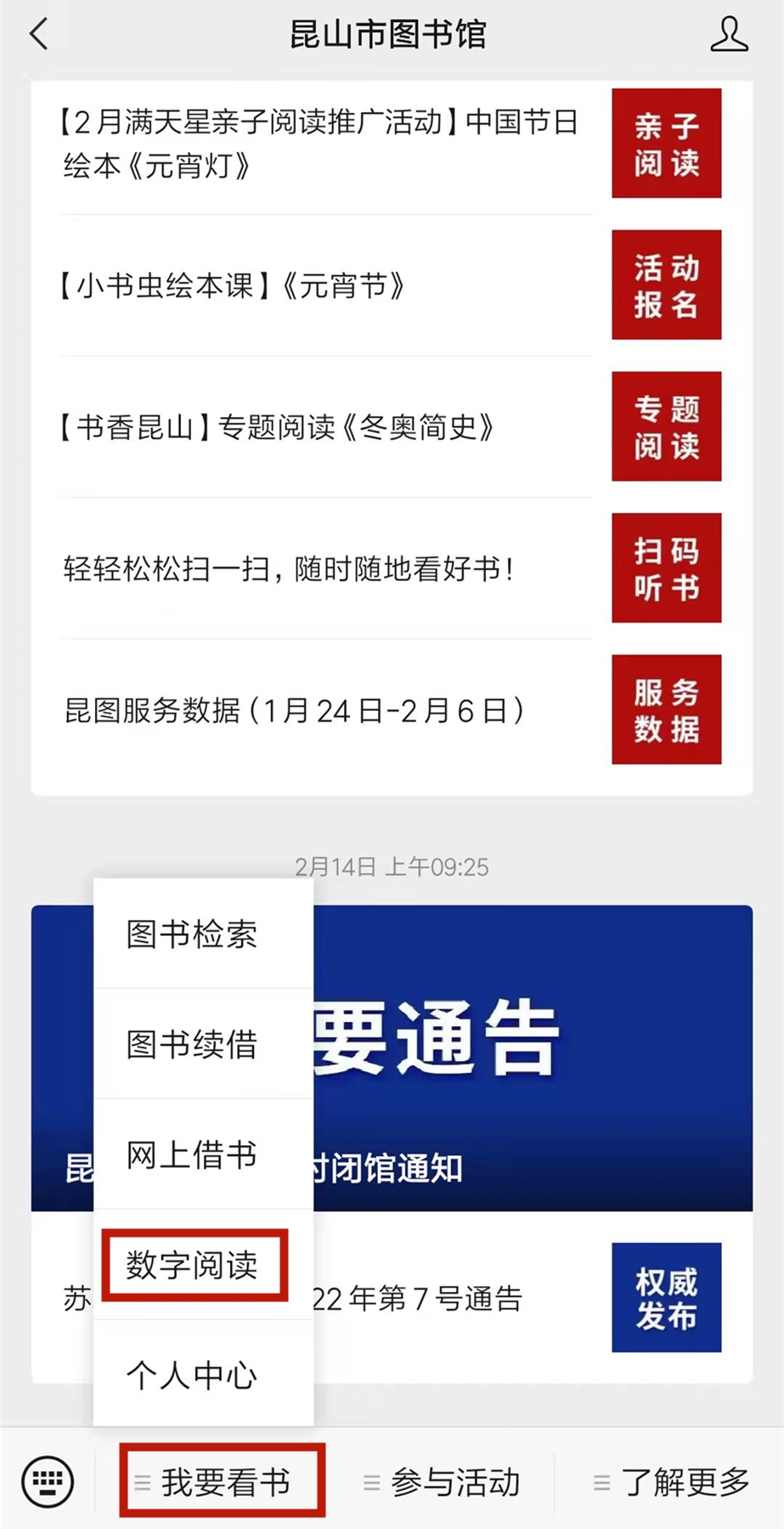Switch to keyboard input mode
This screenshot has height=1529, width=784.
click(48, 1483)
